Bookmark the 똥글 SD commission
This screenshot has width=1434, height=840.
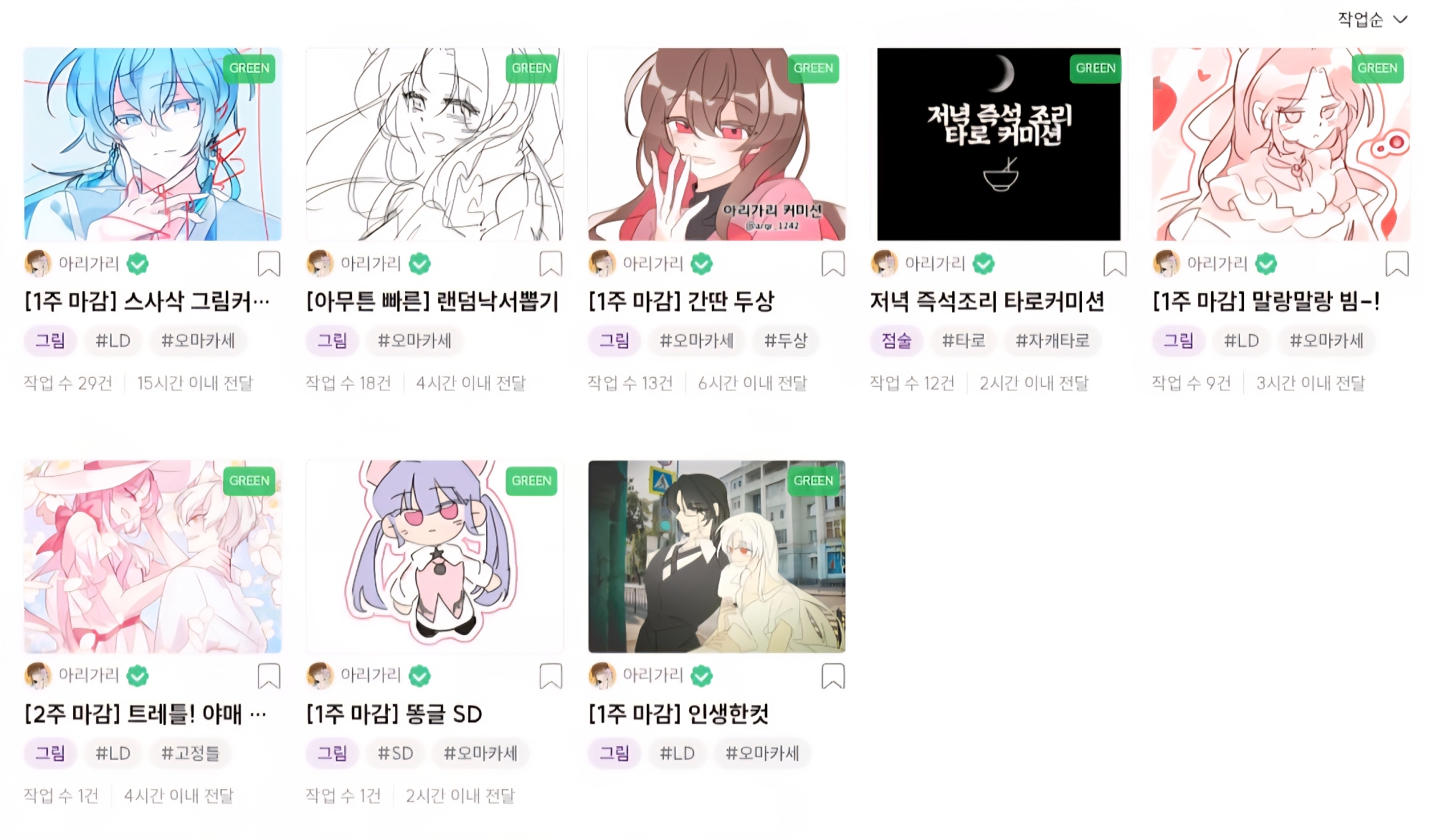pyautogui.click(x=551, y=676)
